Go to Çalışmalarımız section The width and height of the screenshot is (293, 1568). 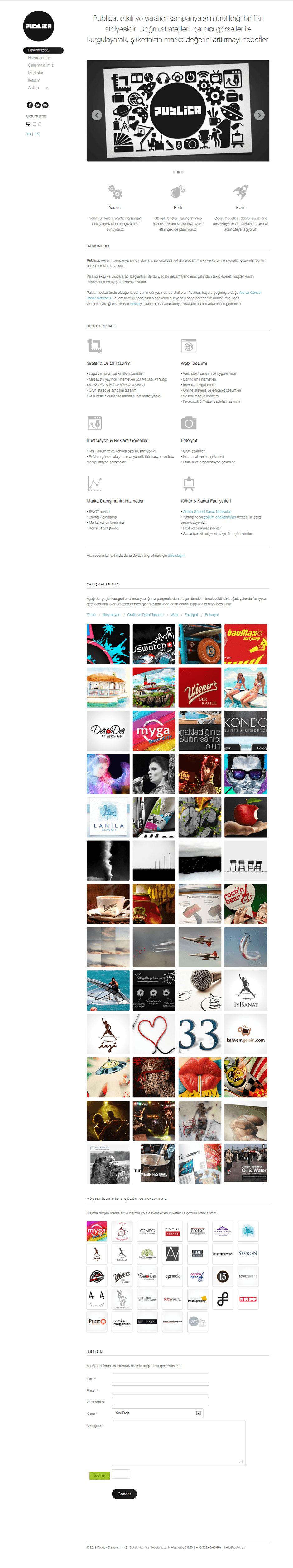[40, 65]
